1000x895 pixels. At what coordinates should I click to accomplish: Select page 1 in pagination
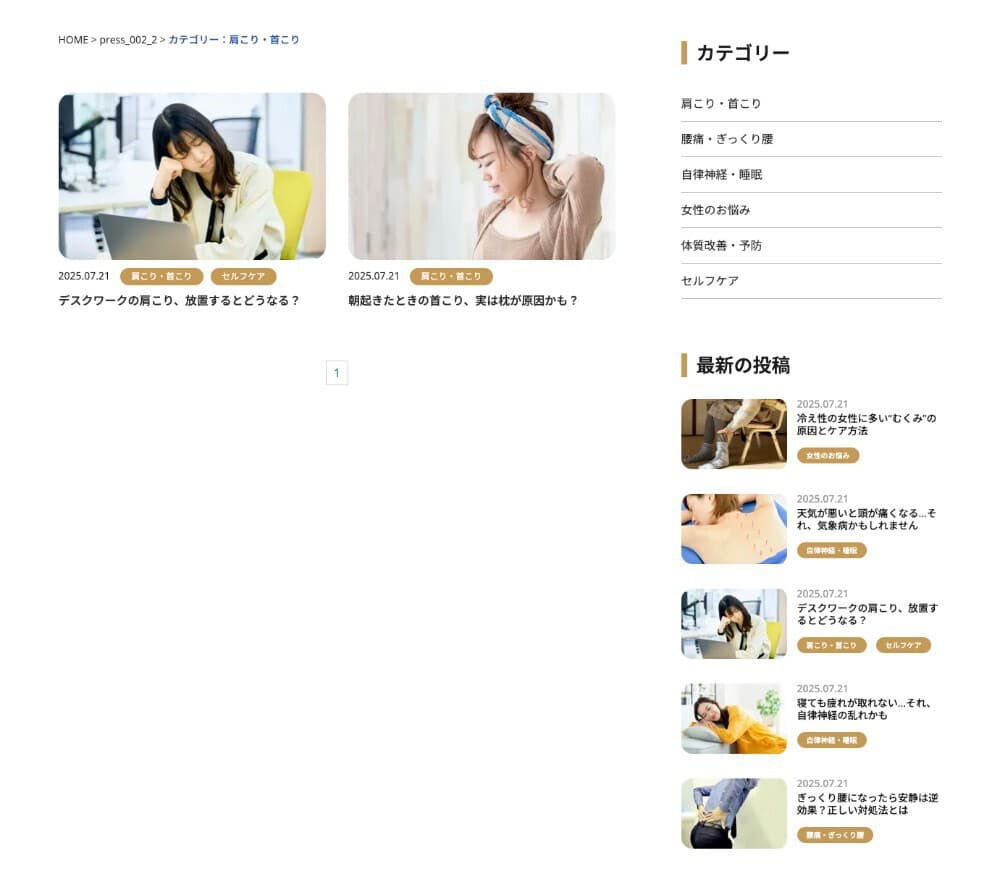pos(337,373)
